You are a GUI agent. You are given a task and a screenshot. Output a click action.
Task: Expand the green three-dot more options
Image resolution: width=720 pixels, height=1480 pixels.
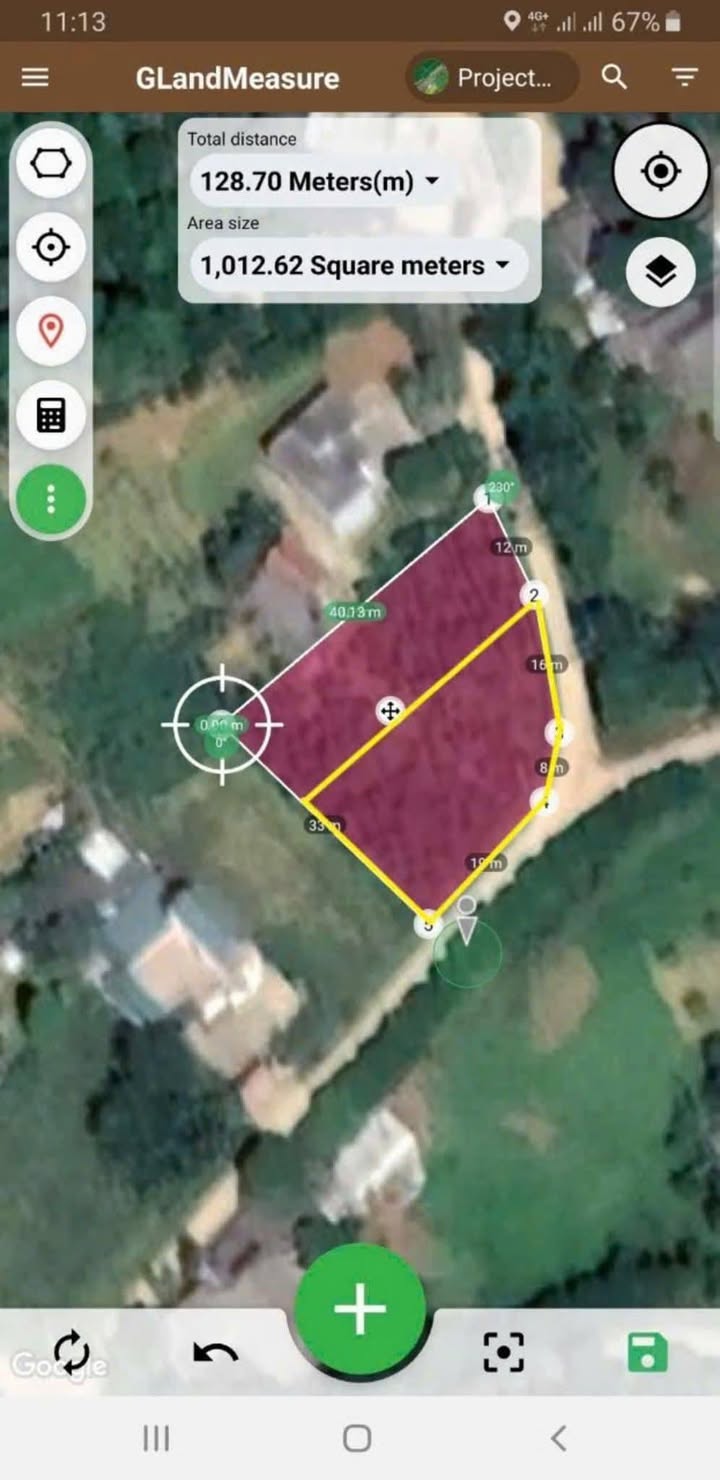pos(51,498)
